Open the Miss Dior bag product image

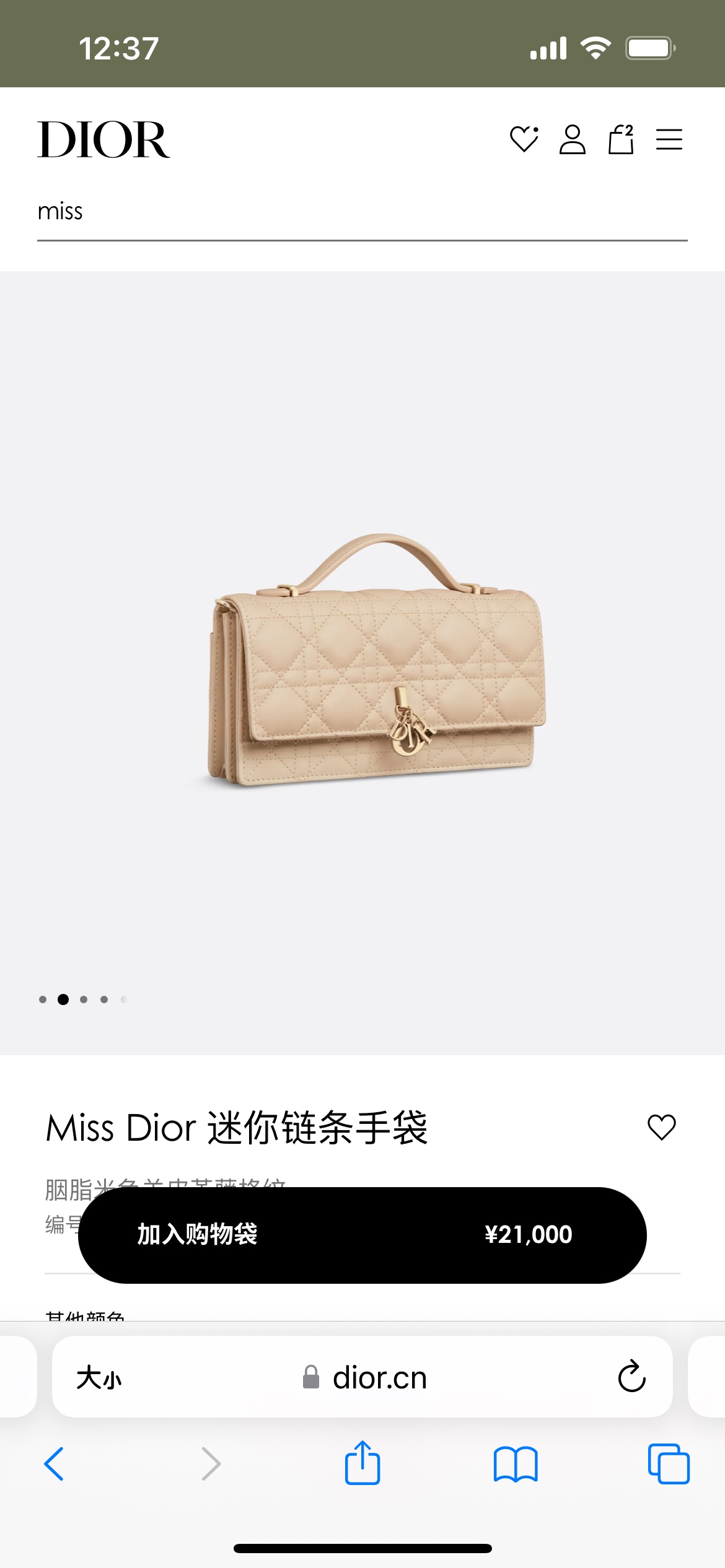pos(376,660)
